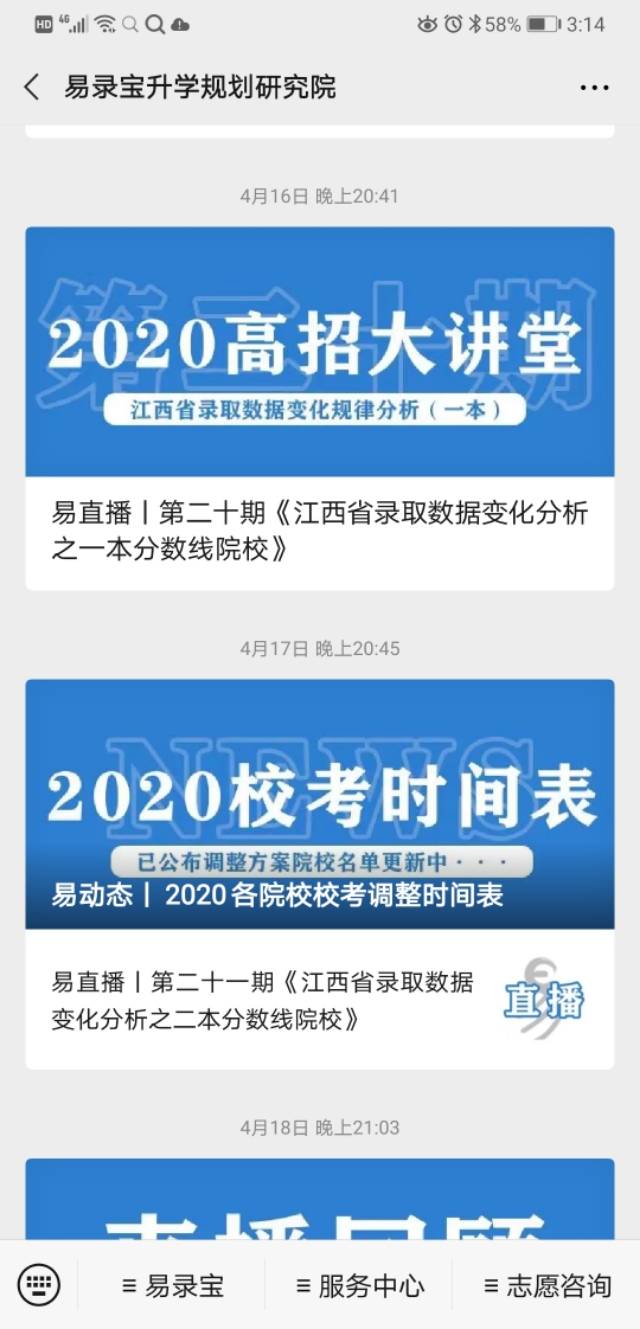Switch to keyboard input mode
The width and height of the screenshot is (640, 1329).
click(39, 1284)
